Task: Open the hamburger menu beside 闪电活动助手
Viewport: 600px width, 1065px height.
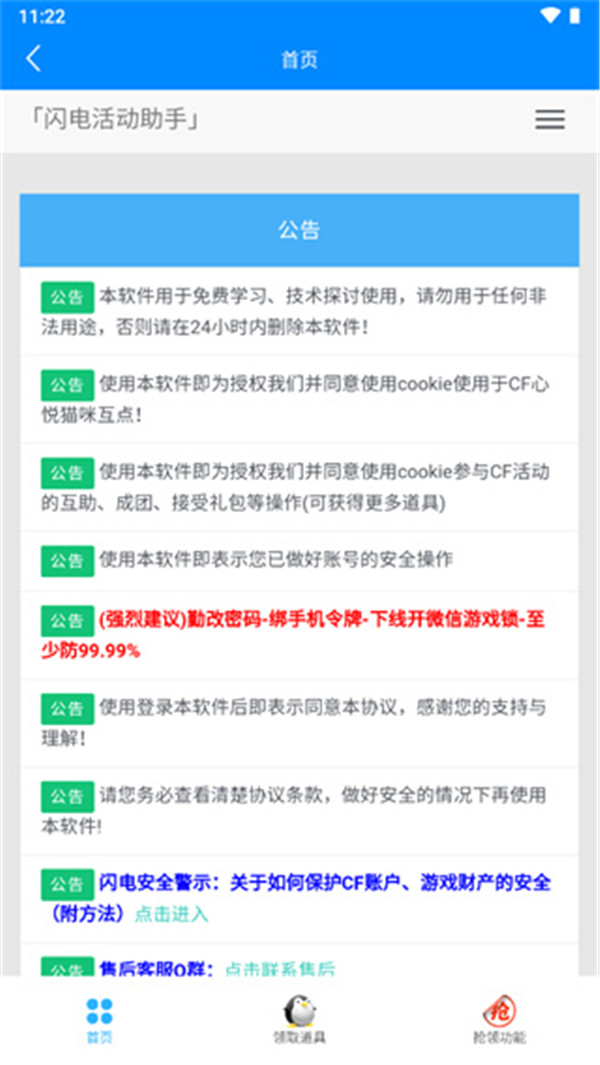Action: coord(549,120)
